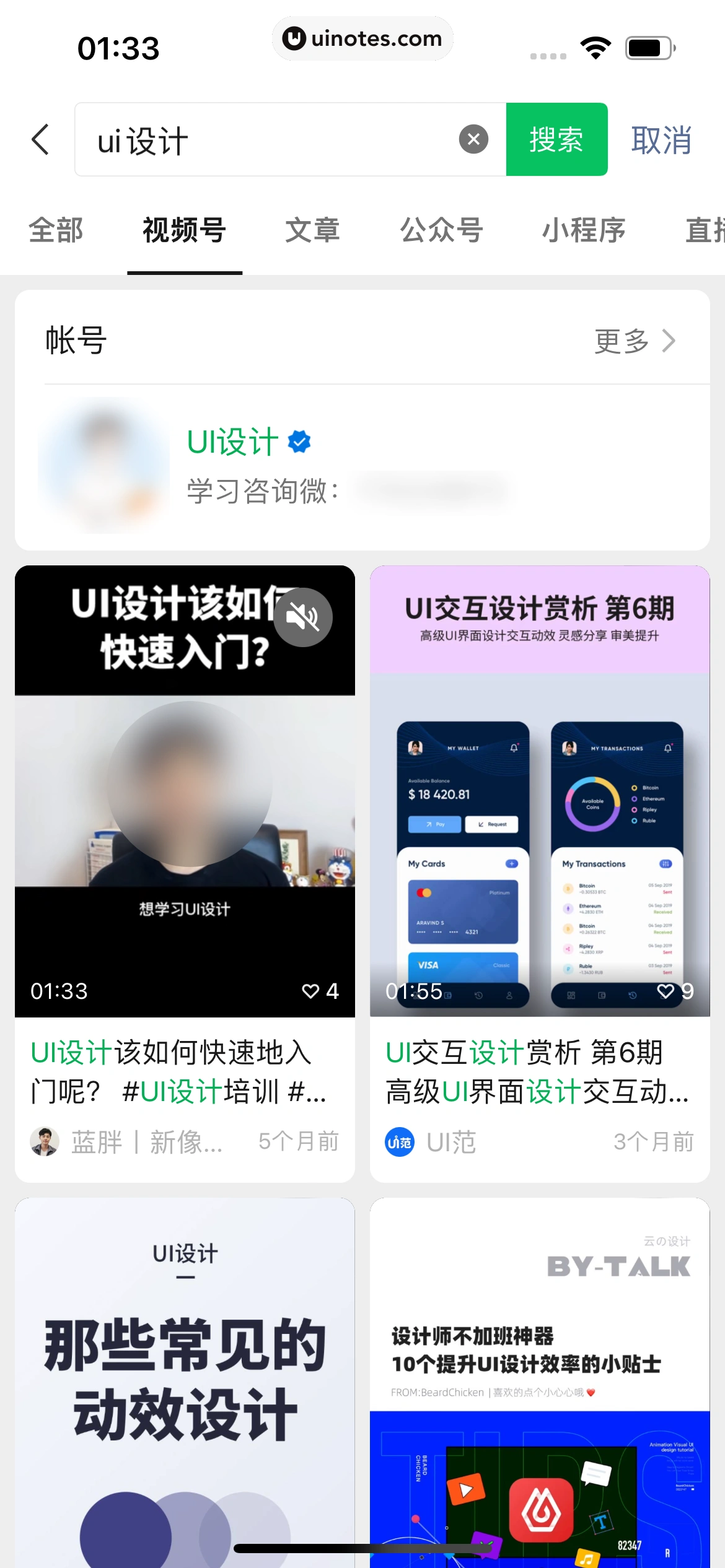
Task: Open 更多 accounts list
Action: point(635,341)
